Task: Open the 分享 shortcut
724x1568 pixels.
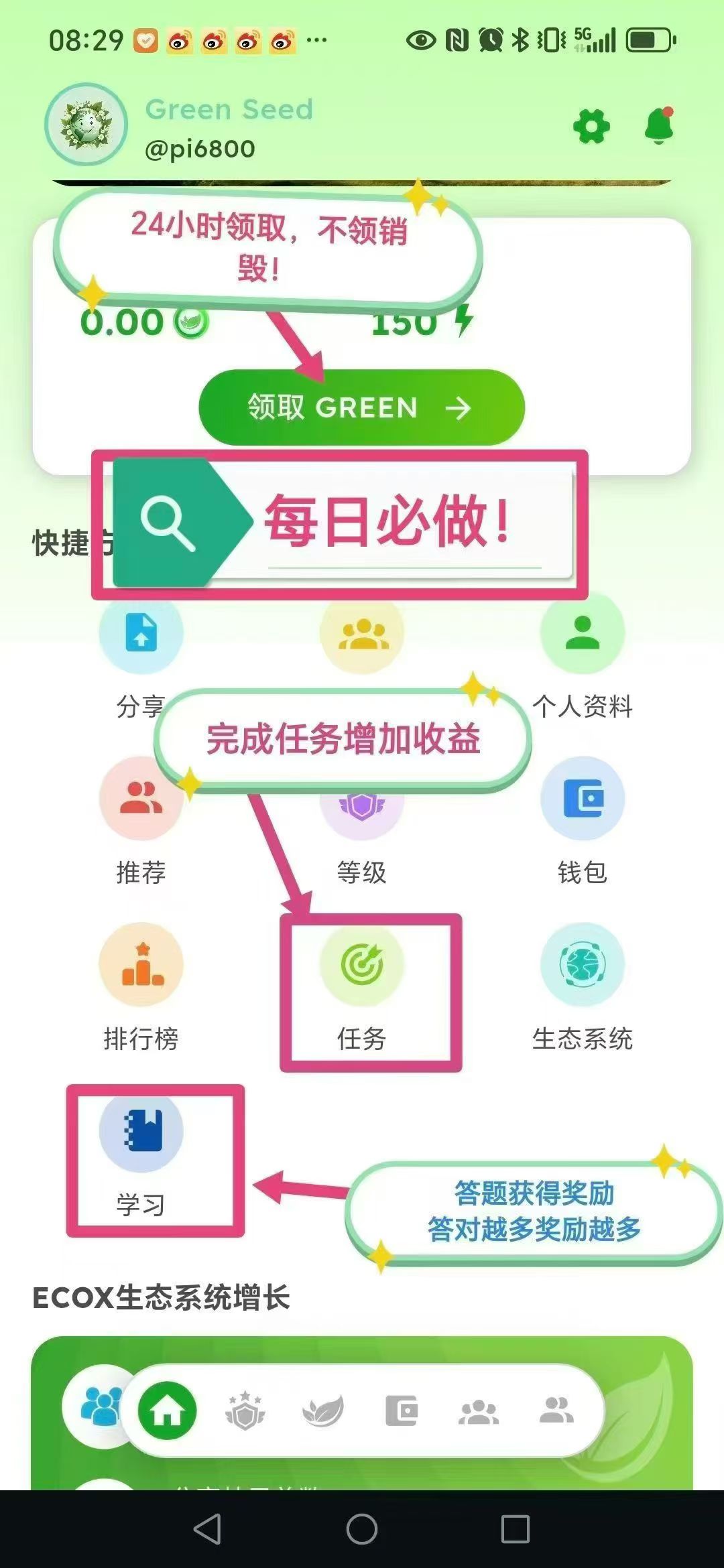Action: [141, 633]
